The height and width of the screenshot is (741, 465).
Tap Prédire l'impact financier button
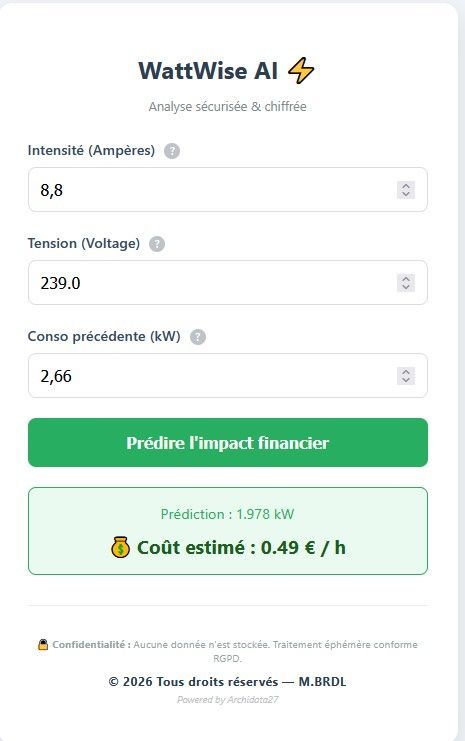tap(228, 442)
